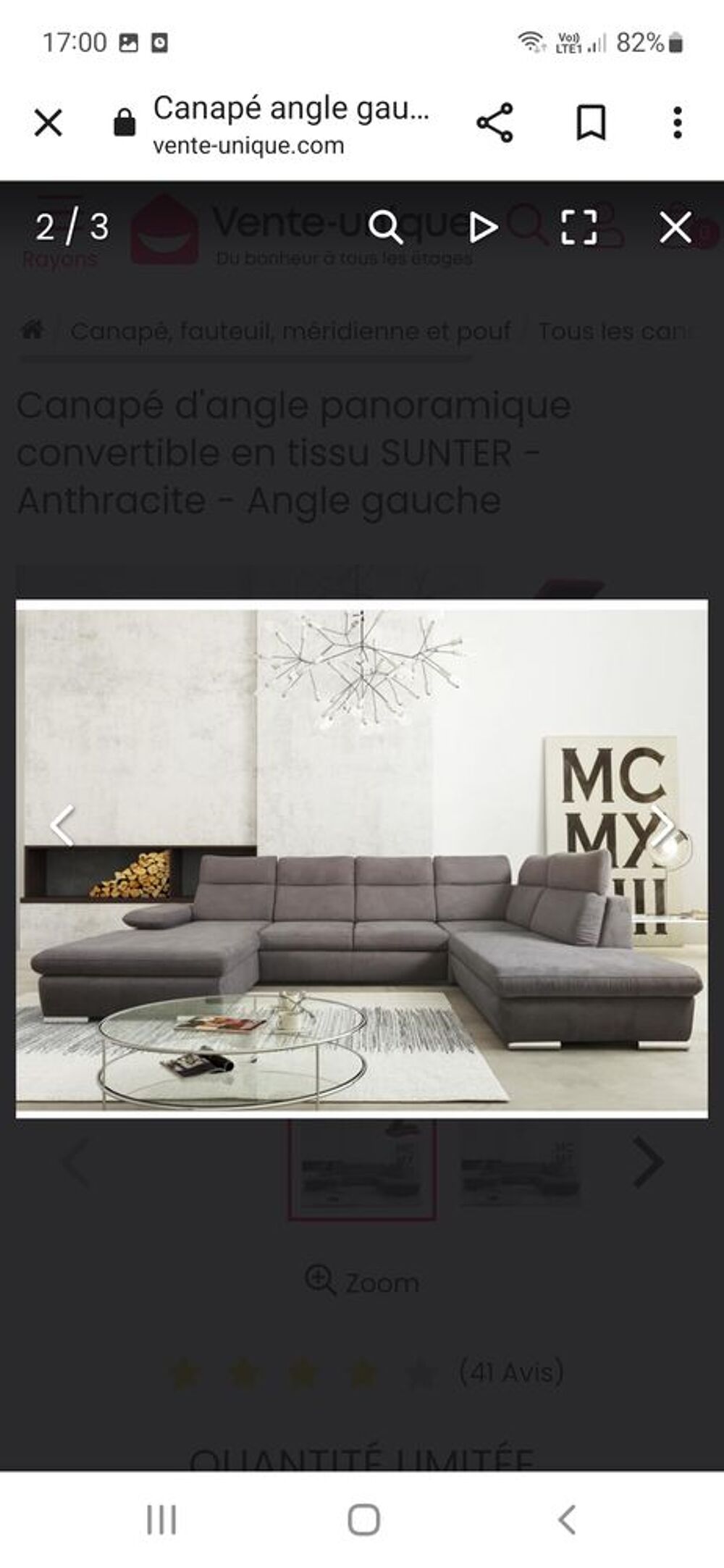
Task: Show the next sofa photo
Action: [662, 826]
